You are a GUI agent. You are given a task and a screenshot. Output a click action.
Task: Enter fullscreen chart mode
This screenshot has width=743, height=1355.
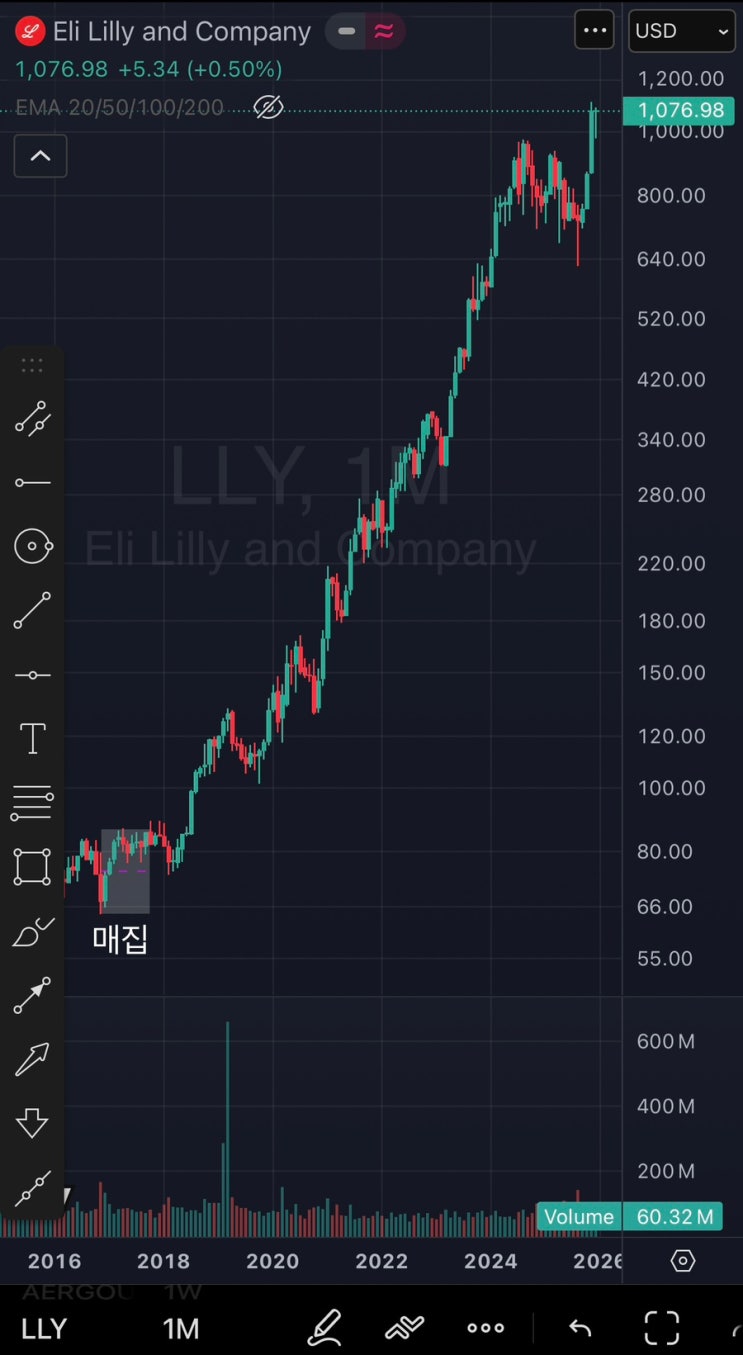662,1328
